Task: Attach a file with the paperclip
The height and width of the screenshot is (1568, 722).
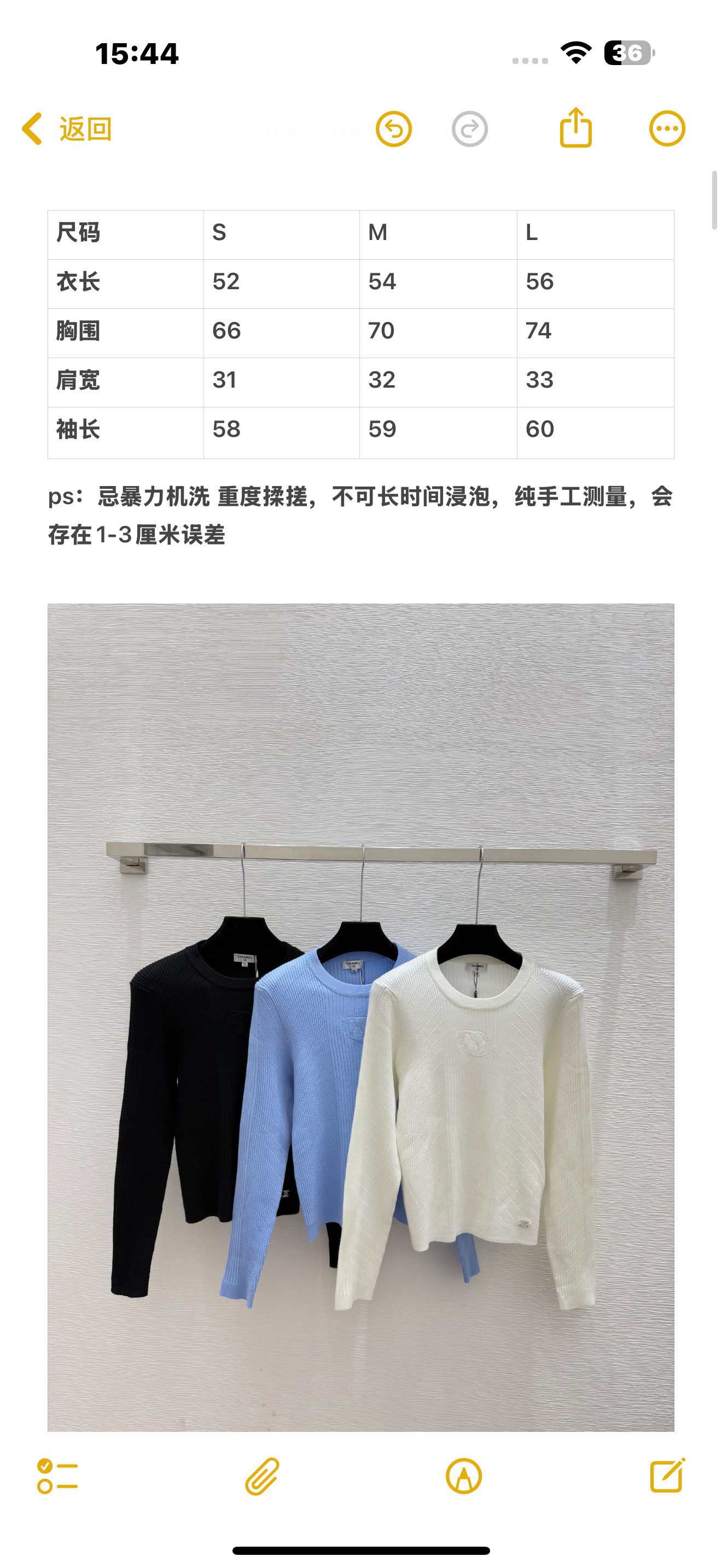Action: tap(262, 1476)
